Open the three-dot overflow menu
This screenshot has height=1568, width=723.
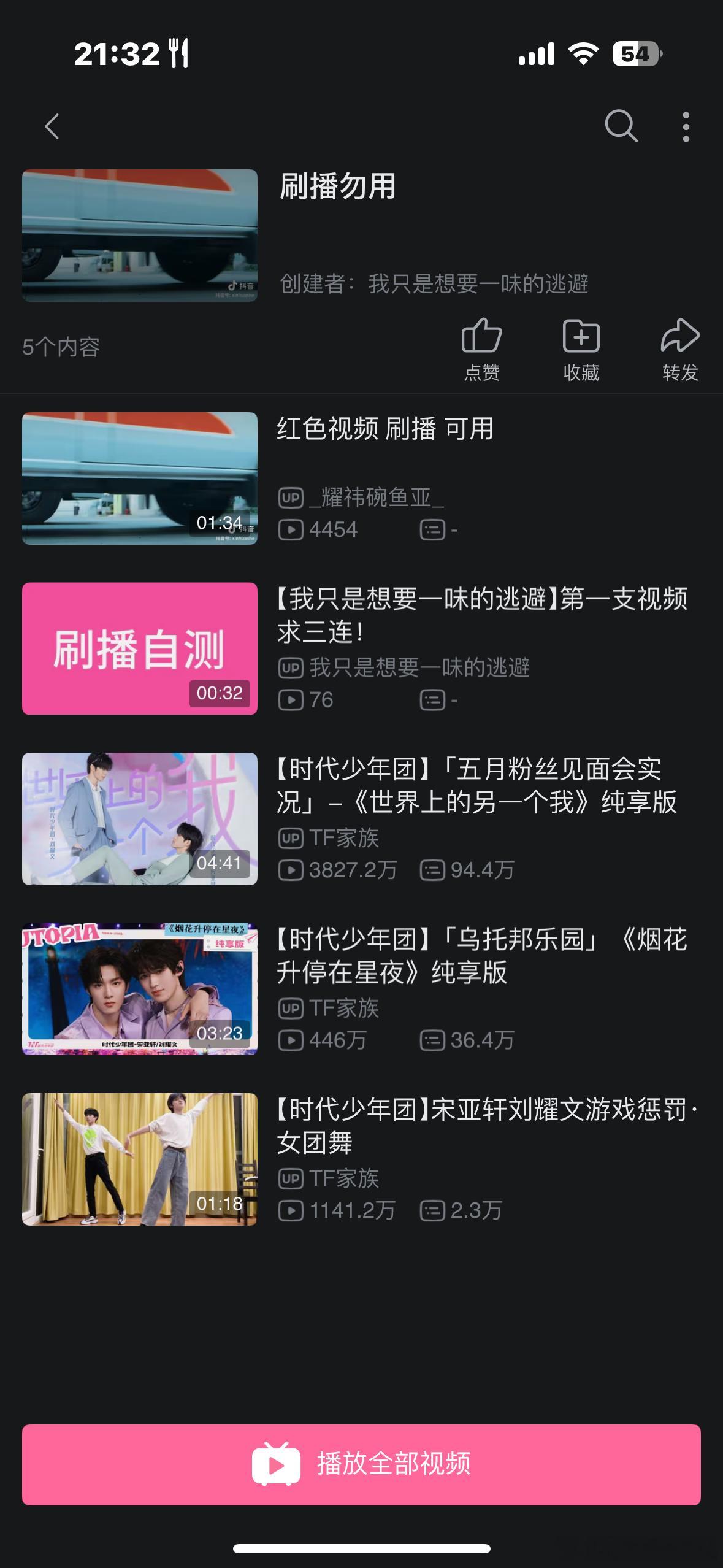tap(686, 127)
